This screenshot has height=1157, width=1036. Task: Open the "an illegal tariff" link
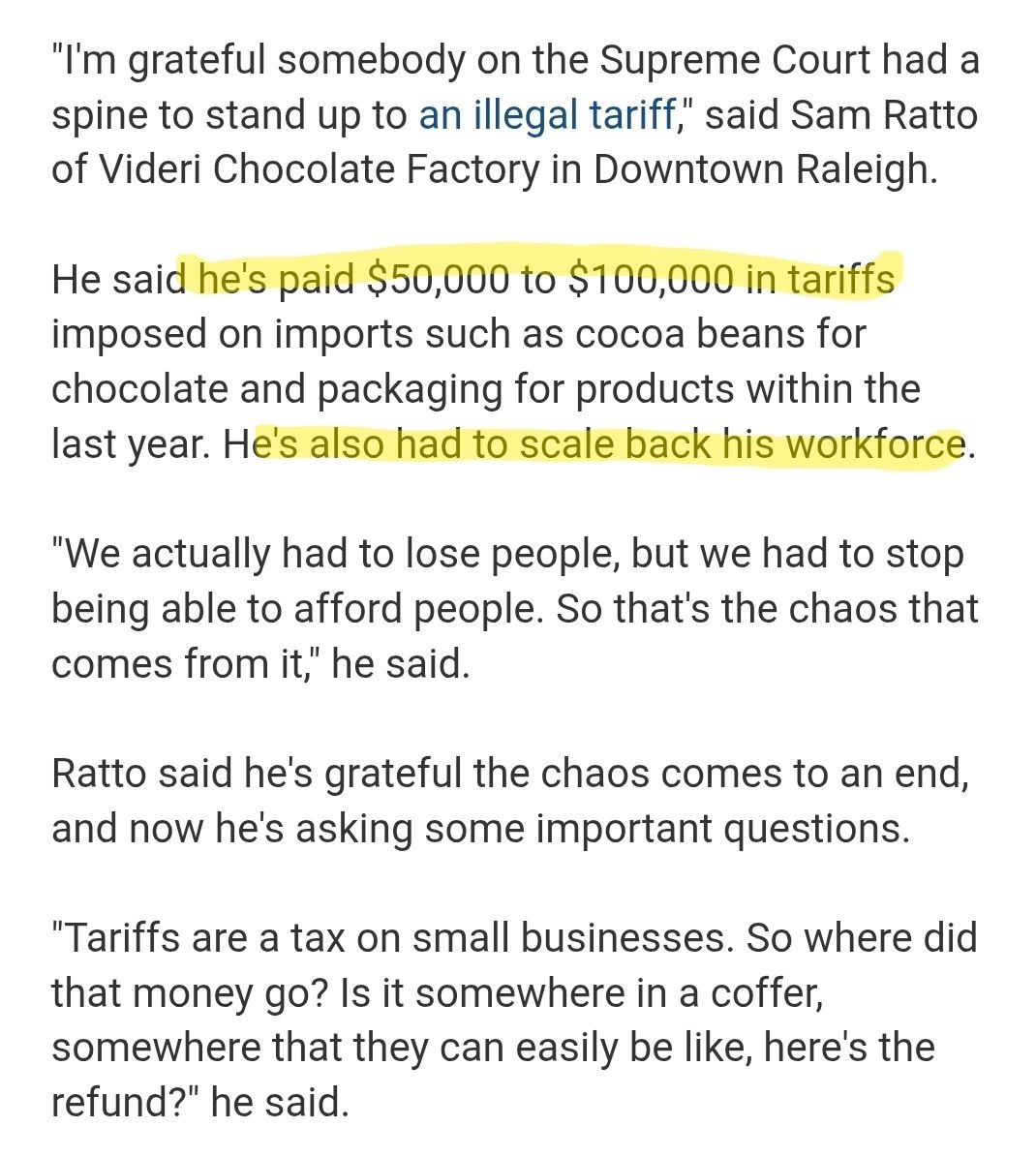(x=546, y=115)
